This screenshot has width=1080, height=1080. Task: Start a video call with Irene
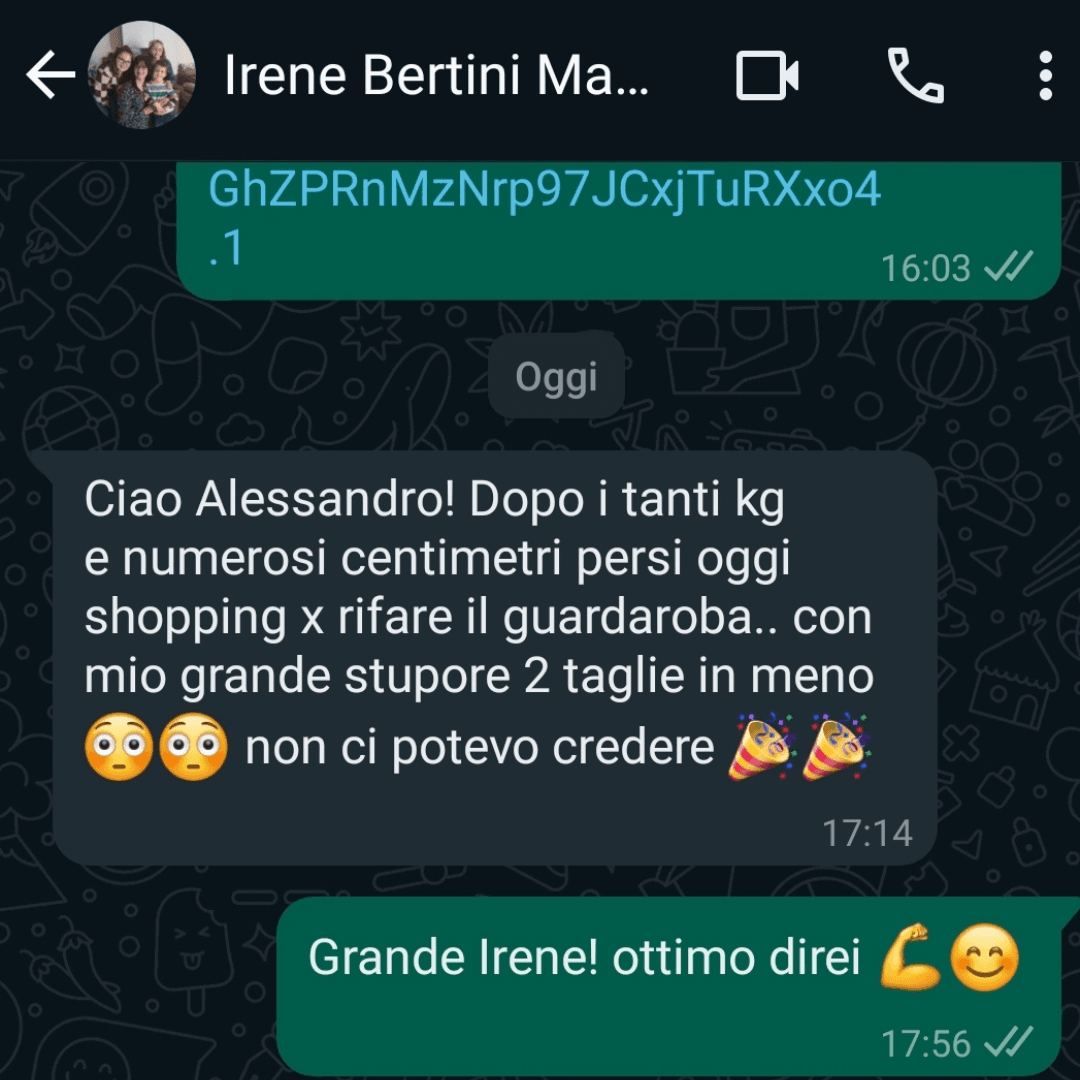point(767,76)
